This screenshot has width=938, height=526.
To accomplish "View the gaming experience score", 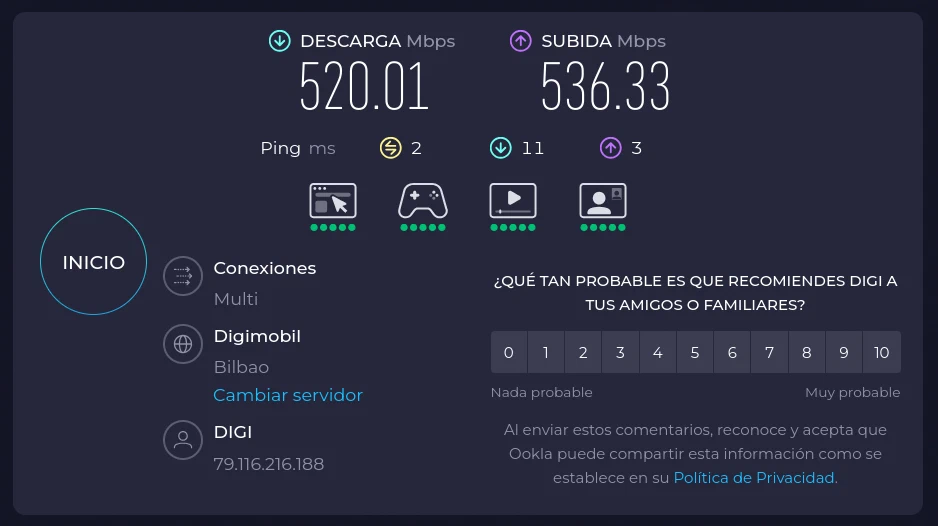I will point(423,202).
